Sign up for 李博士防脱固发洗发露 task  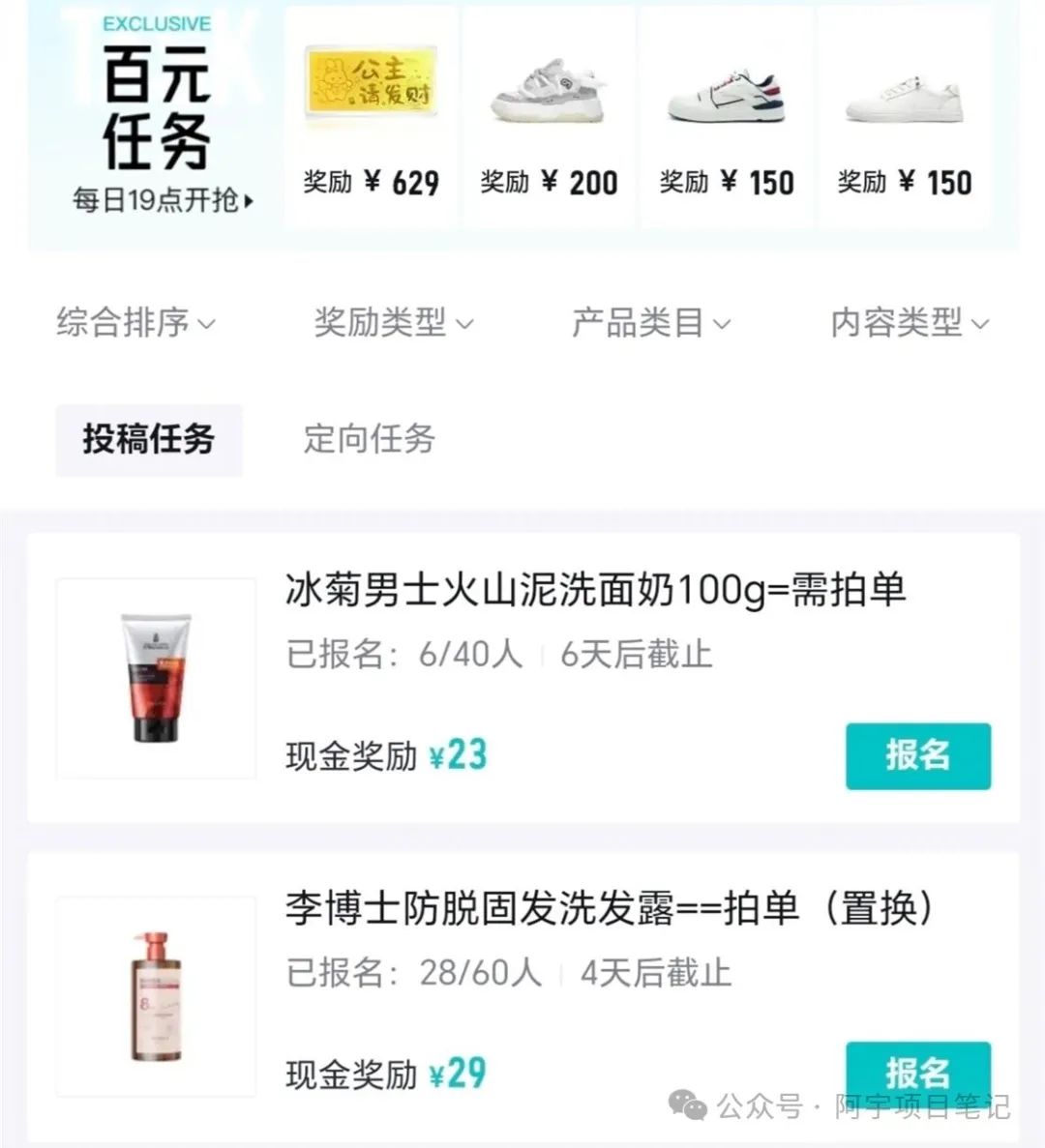[x=917, y=1069]
